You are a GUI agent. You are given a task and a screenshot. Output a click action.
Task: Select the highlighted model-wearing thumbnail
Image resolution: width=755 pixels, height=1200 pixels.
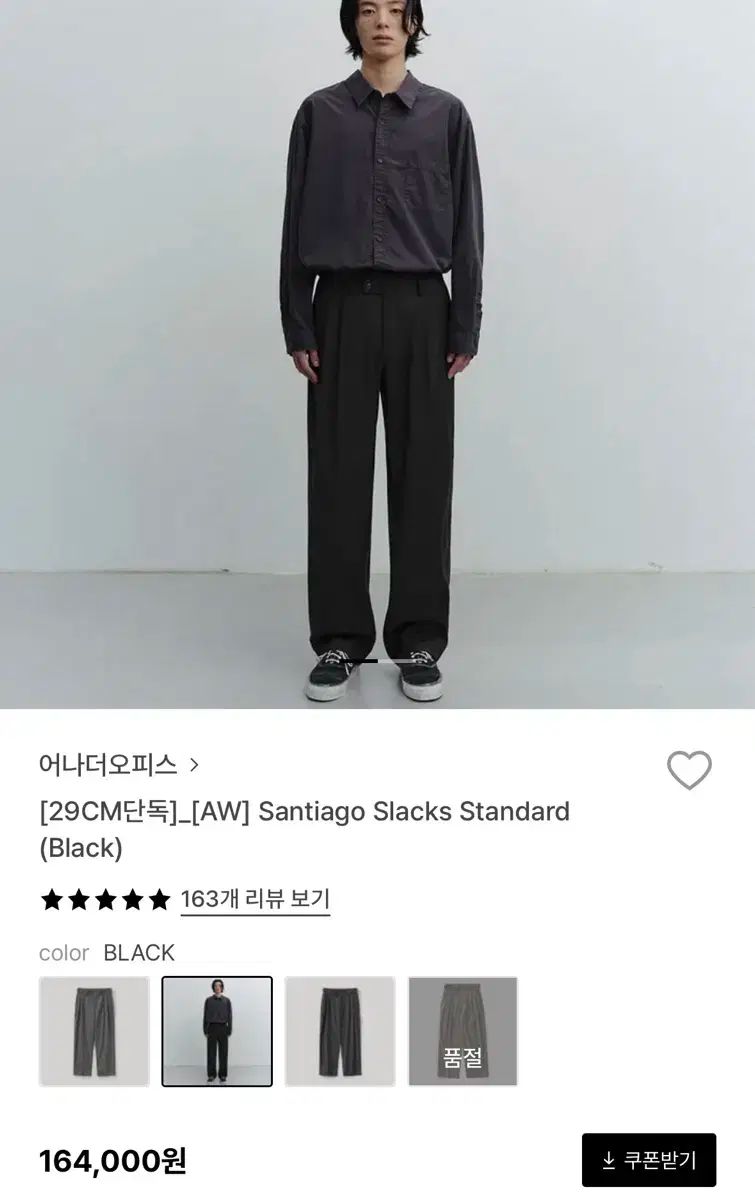[216, 1029]
